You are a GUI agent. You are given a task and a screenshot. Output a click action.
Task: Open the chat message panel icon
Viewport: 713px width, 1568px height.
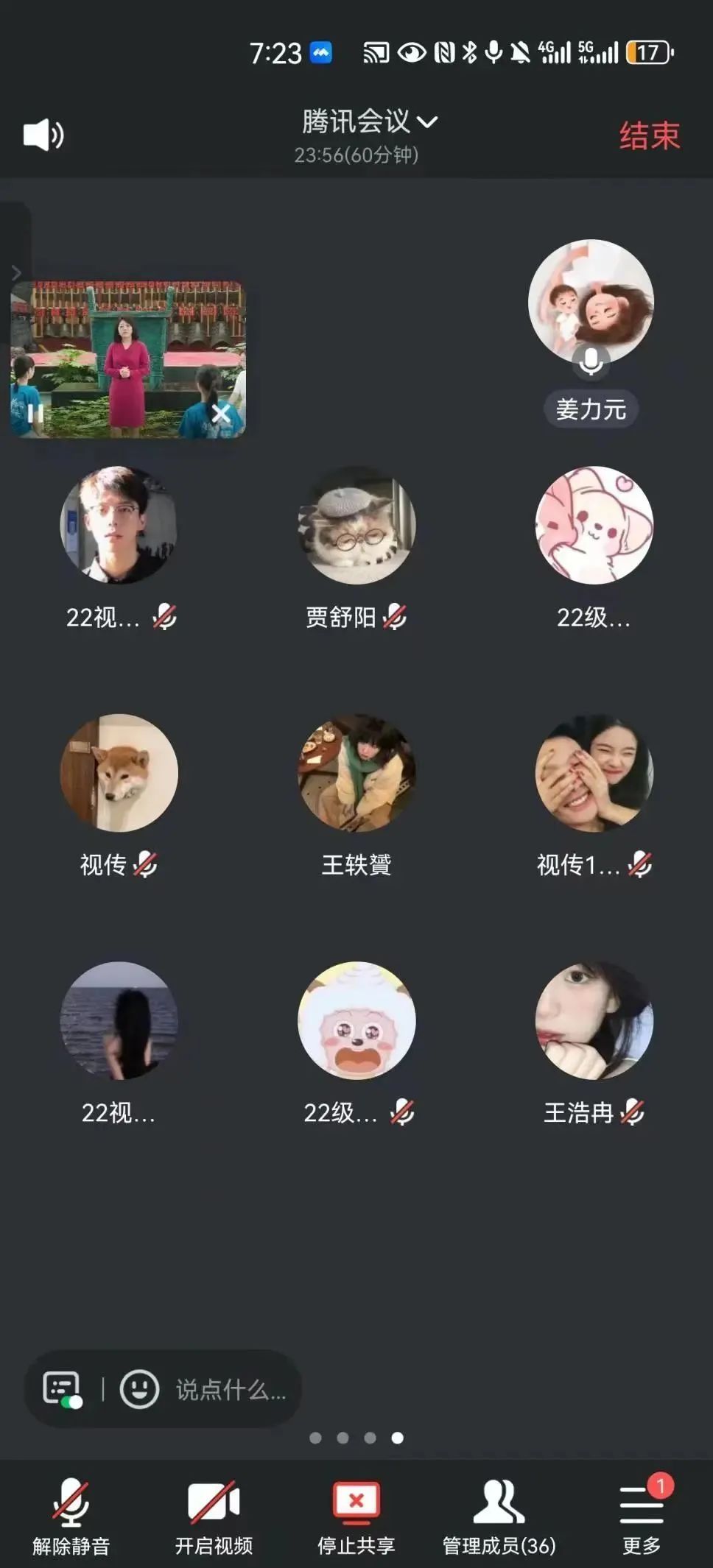62,1389
